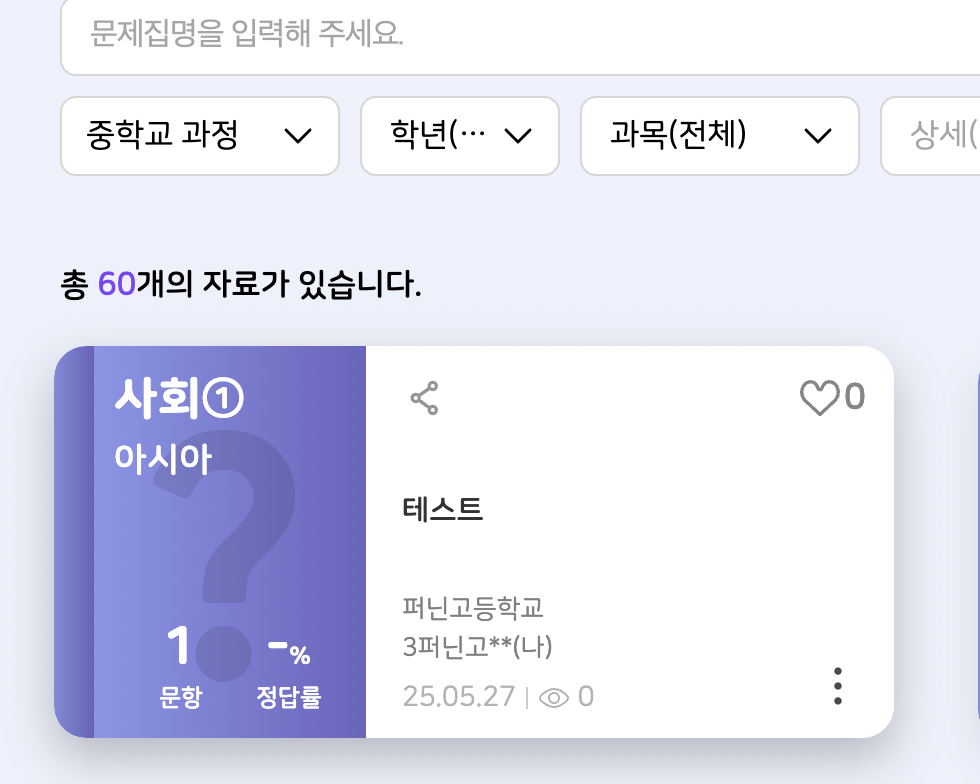Open the three-dot menu on 테스트 card
The width and height of the screenshot is (980, 784).
pyautogui.click(x=838, y=686)
